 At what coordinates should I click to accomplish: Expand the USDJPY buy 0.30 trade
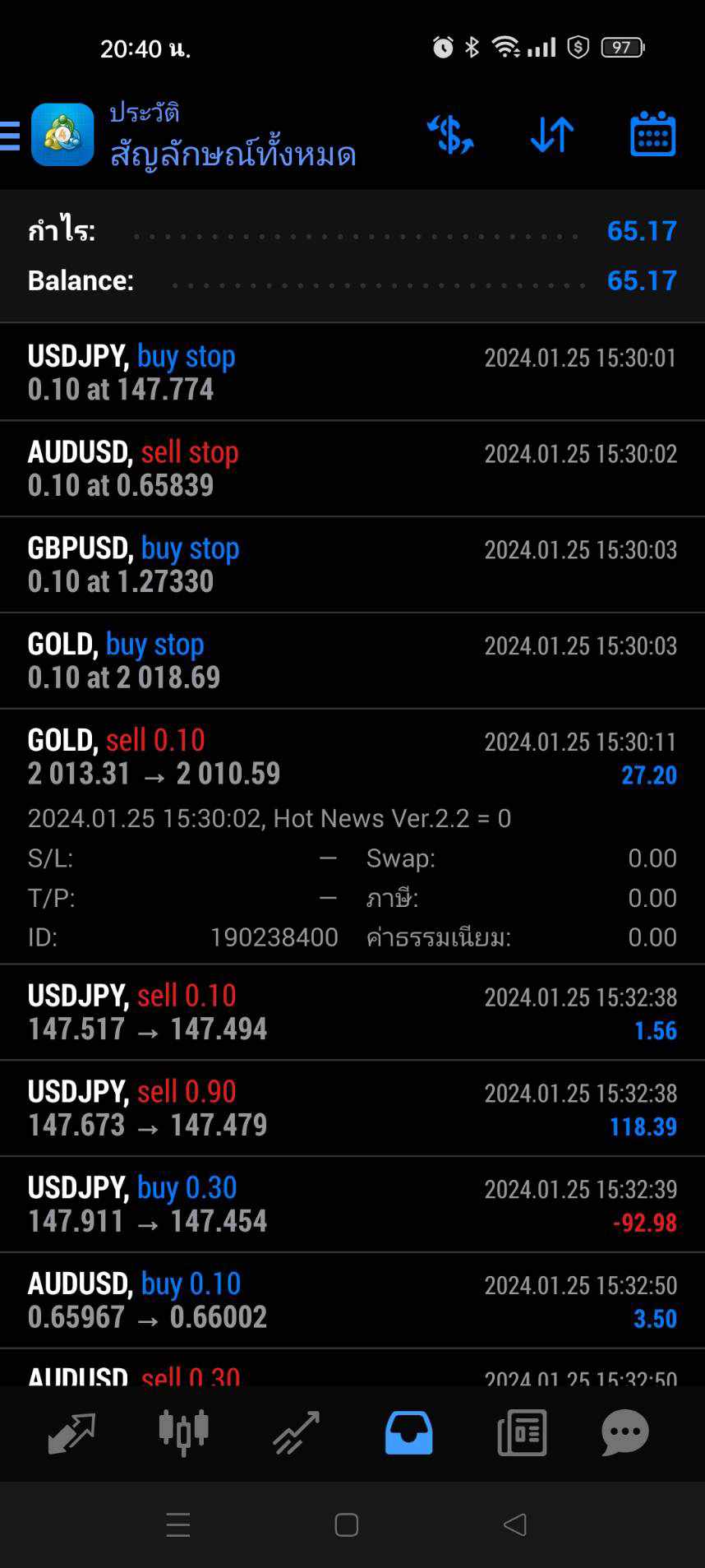pos(352,1205)
